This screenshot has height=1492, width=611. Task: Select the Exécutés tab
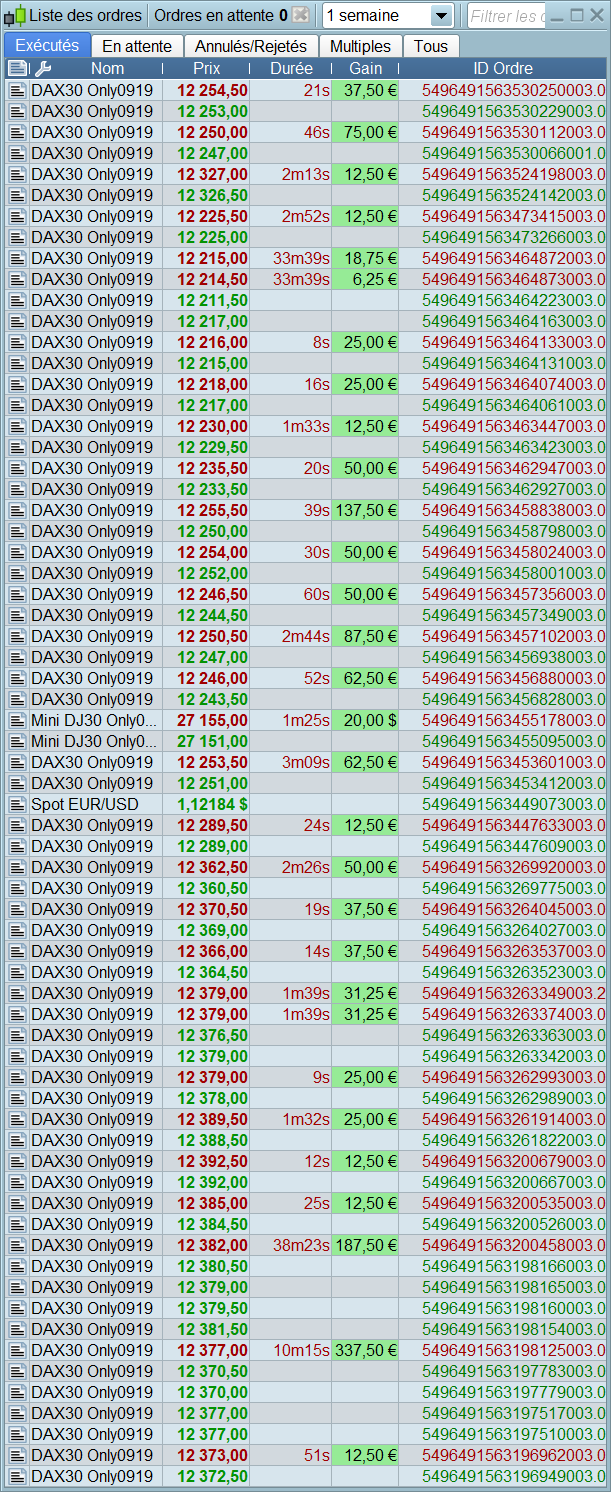[47, 46]
